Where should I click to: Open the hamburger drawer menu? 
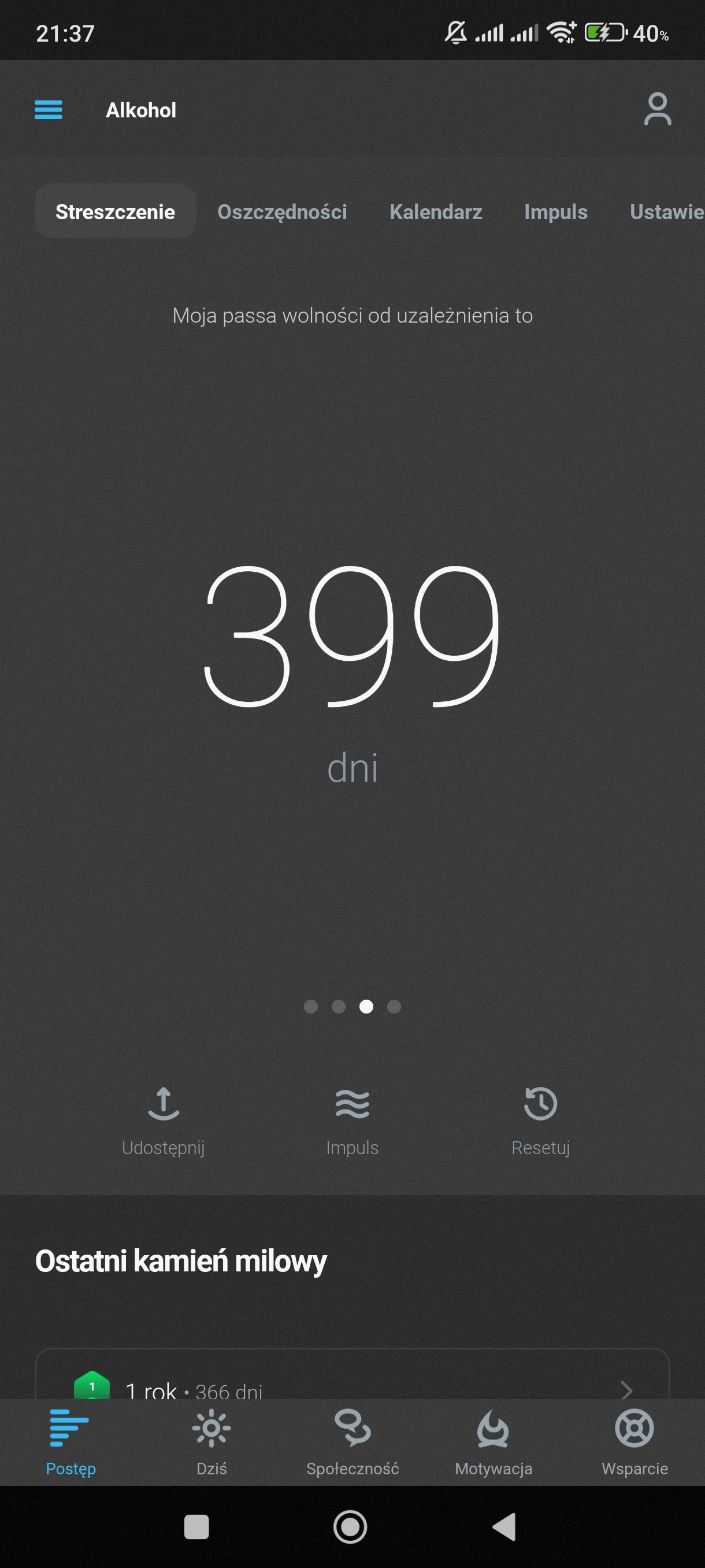point(48,110)
